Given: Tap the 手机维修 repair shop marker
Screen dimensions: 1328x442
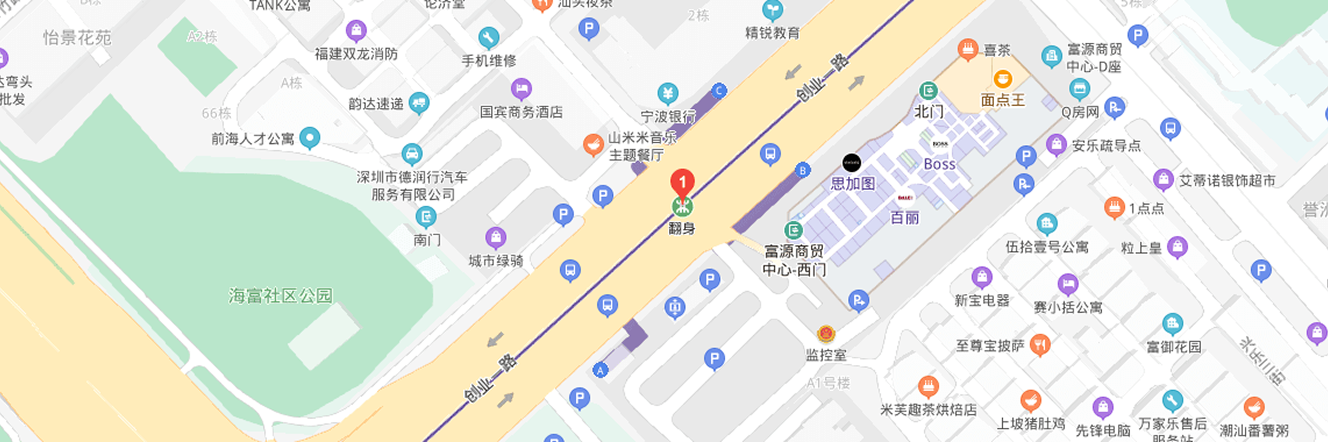Looking at the screenshot, I should point(488,38).
